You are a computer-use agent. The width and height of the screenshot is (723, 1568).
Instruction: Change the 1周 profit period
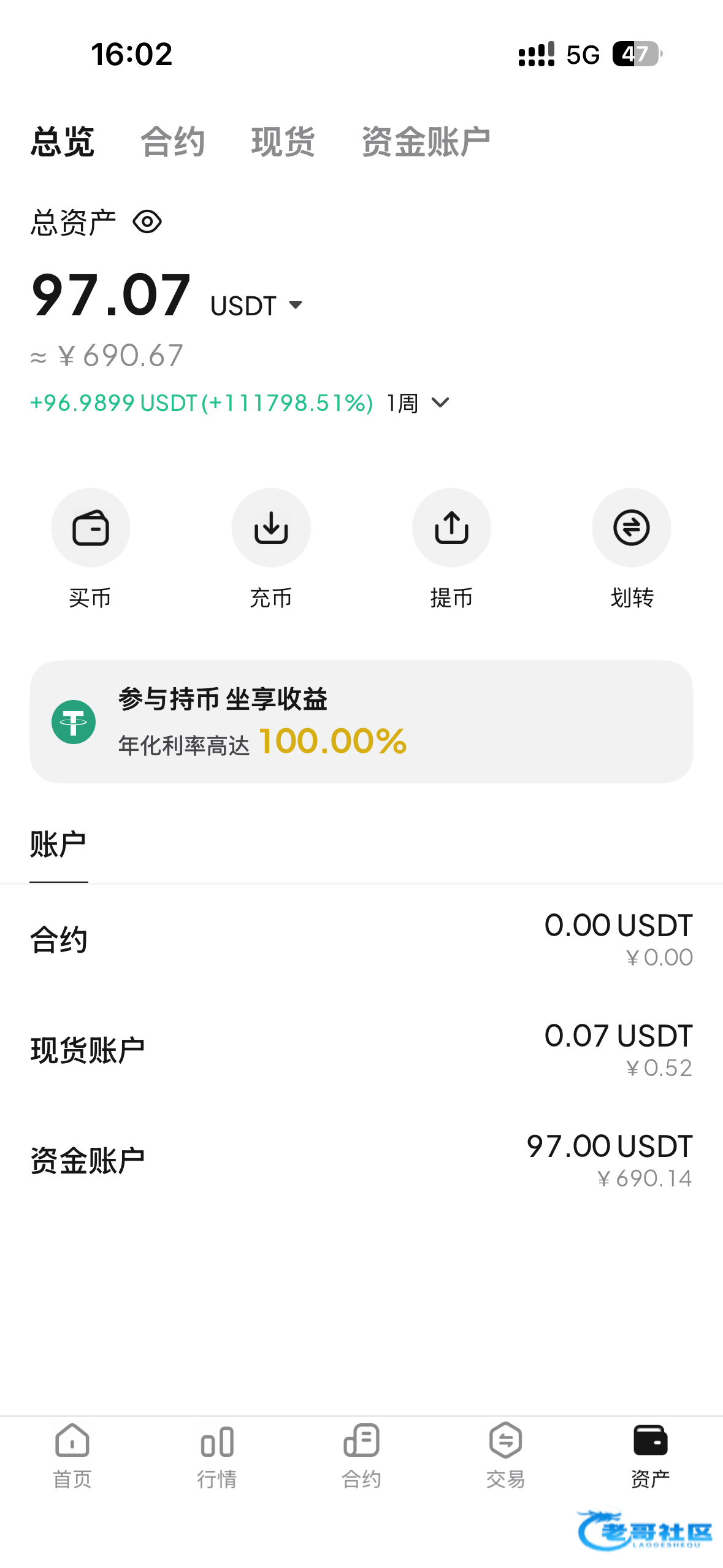[x=418, y=403]
